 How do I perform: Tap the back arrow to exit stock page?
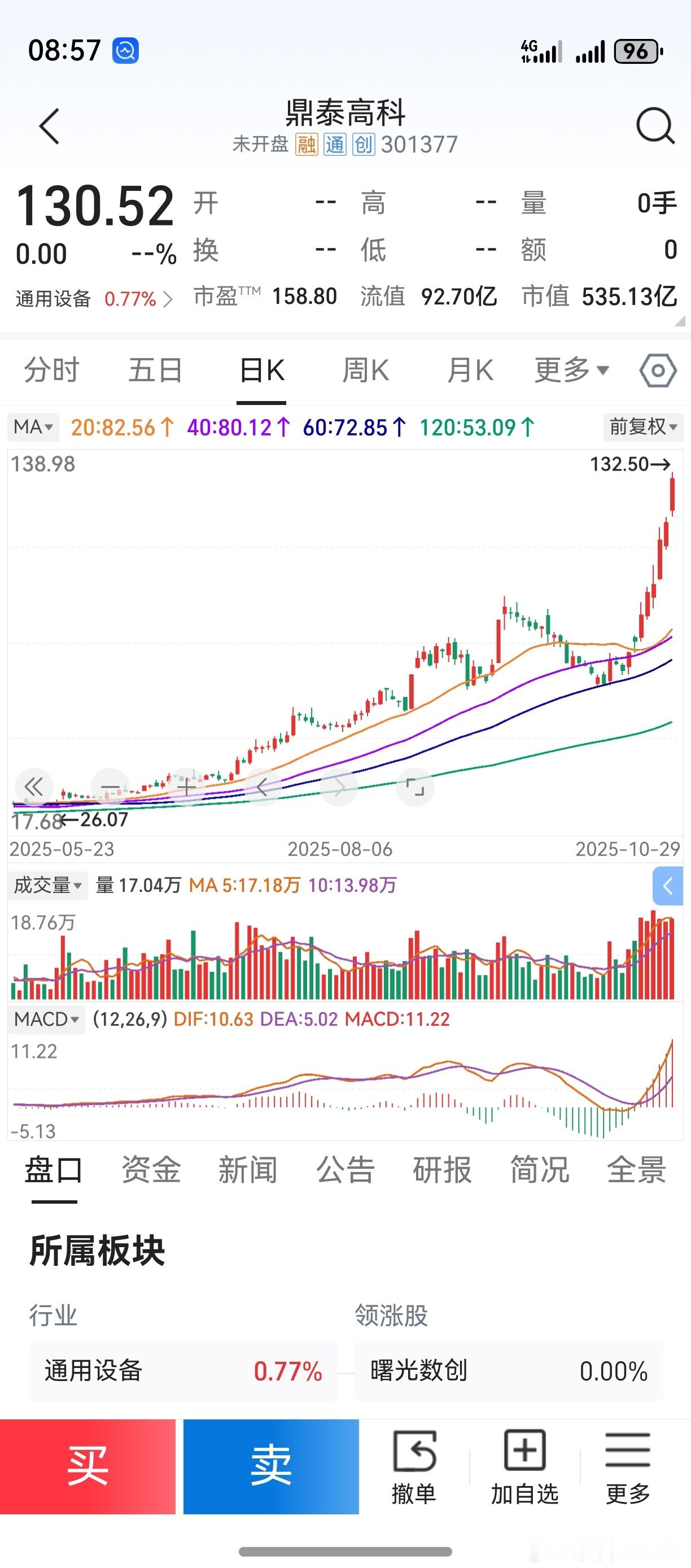[x=49, y=127]
